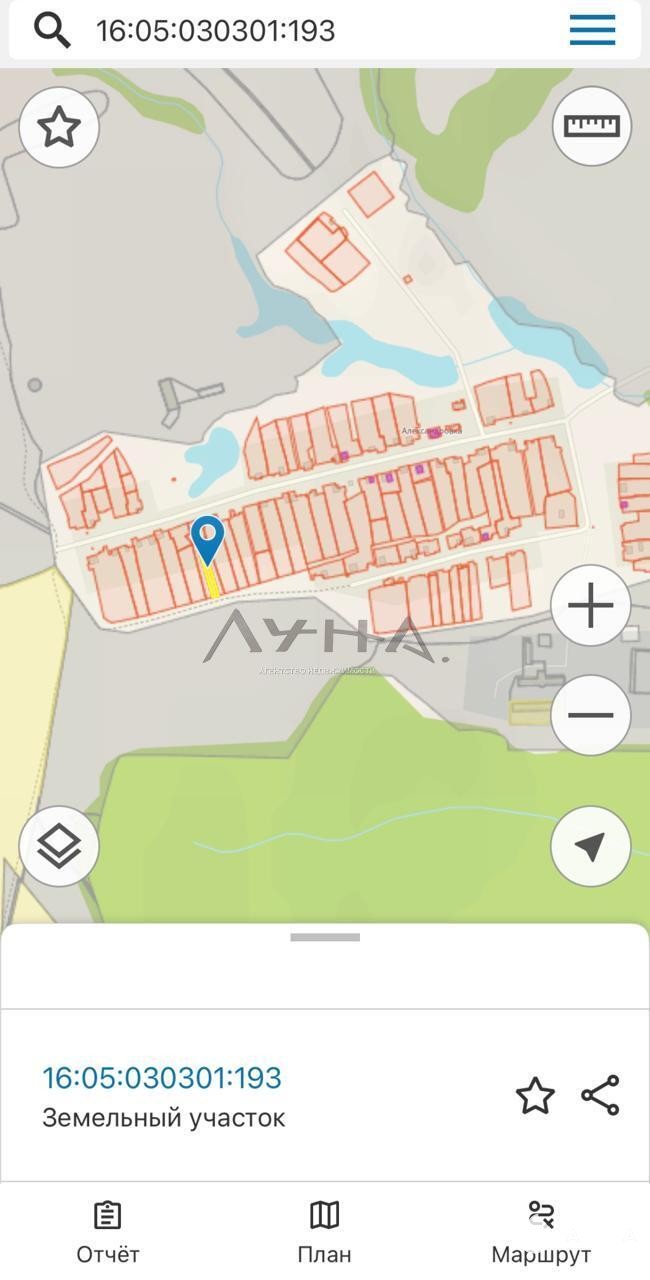The height and width of the screenshot is (1280, 650).
Task: Build a route with Маршрут
Action: 541,1232
